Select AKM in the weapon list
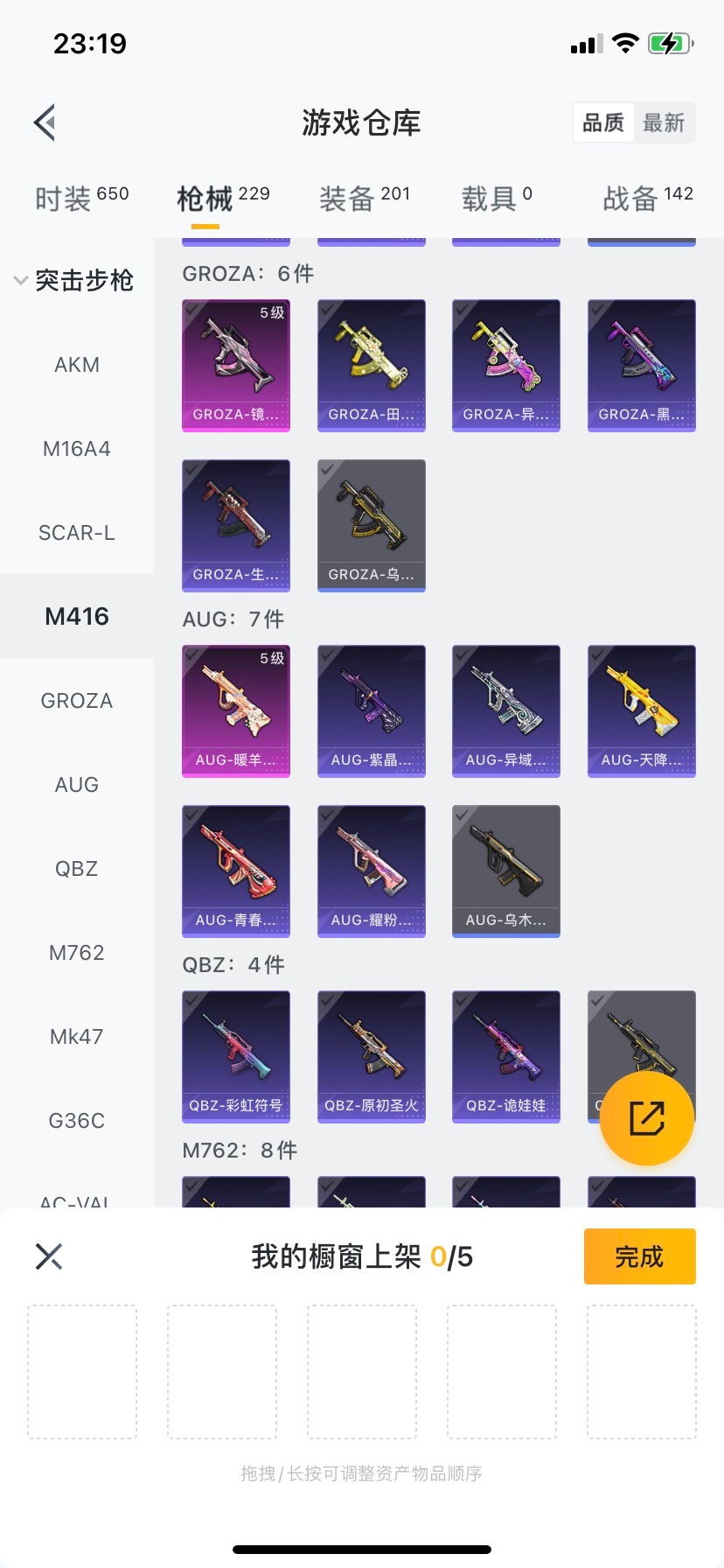The height and width of the screenshot is (1568, 724). [77, 365]
